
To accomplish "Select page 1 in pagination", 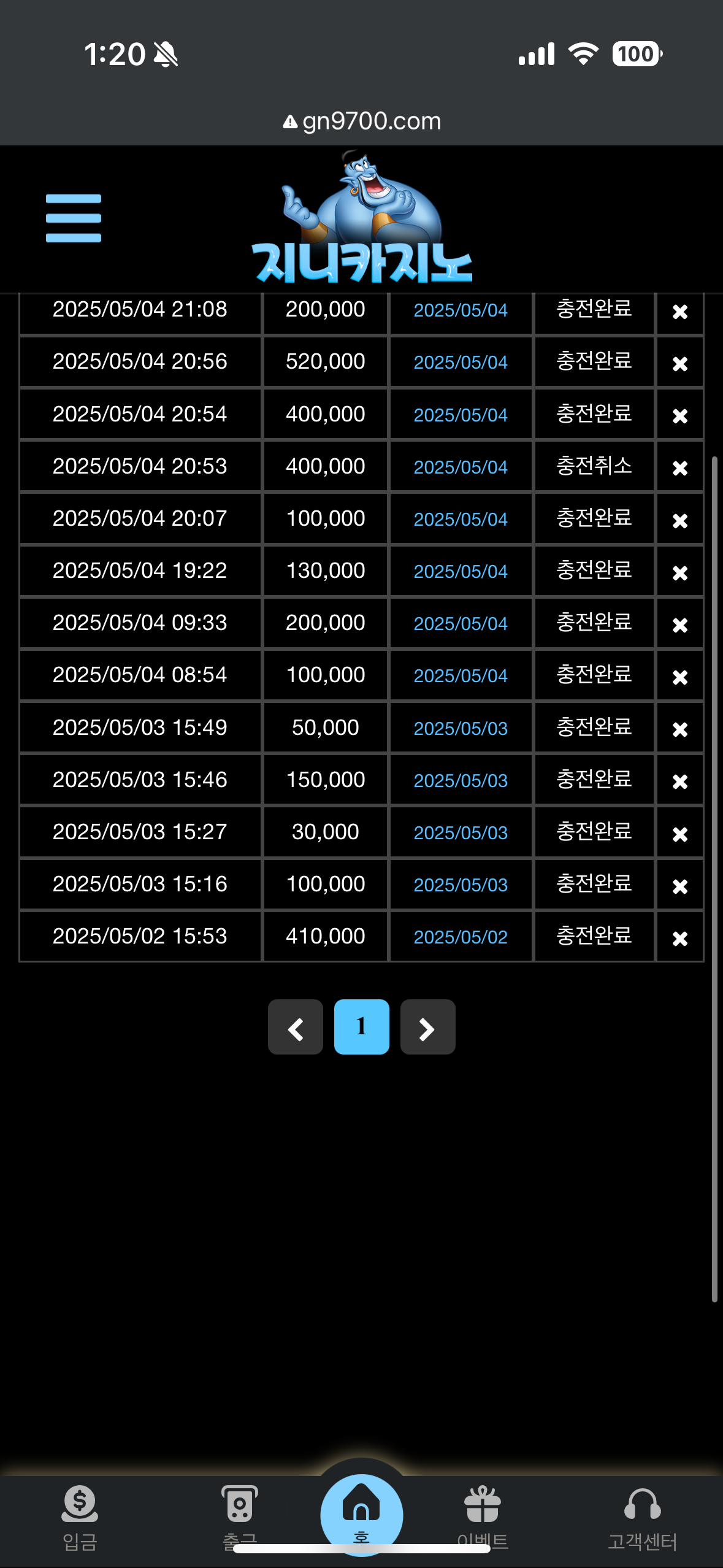I will pos(361,1028).
